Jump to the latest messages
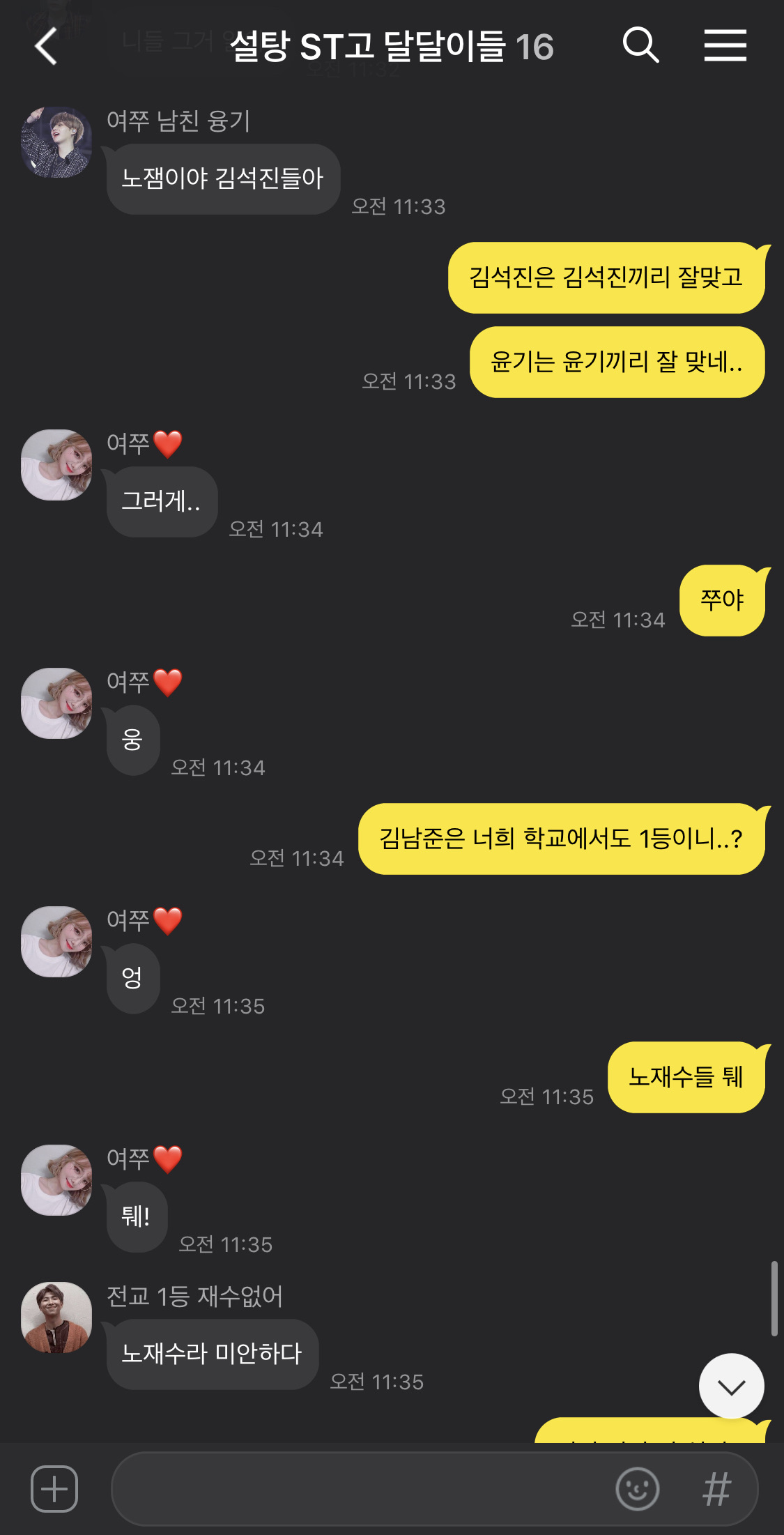This screenshot has width=784, height=1535. click(x=731, y=1386)
